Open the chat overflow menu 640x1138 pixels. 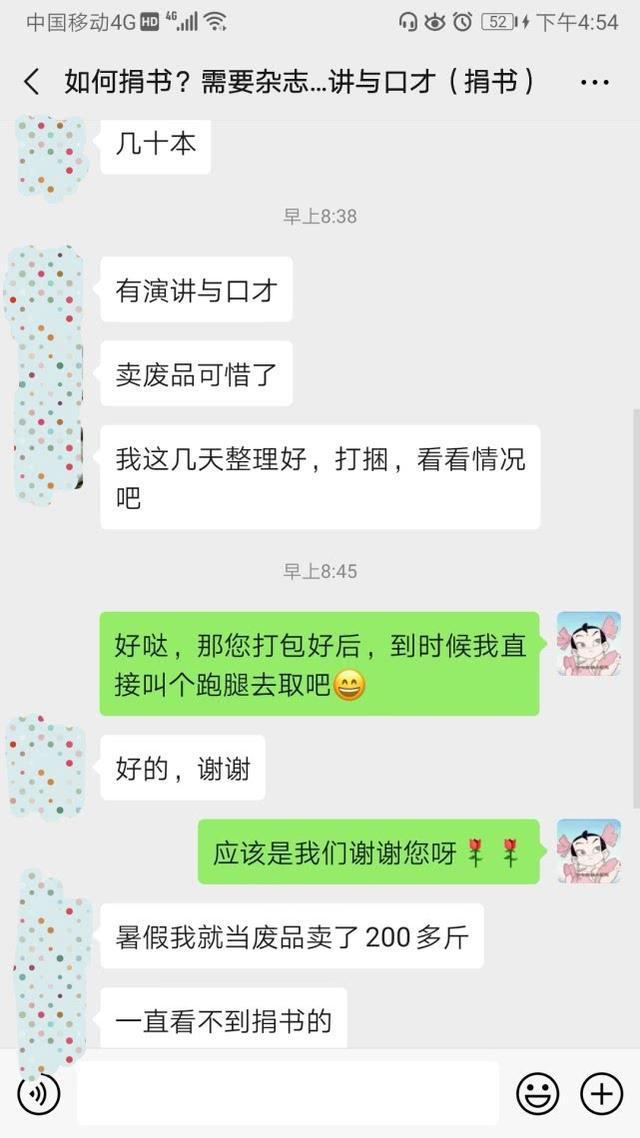pos(594,82)
